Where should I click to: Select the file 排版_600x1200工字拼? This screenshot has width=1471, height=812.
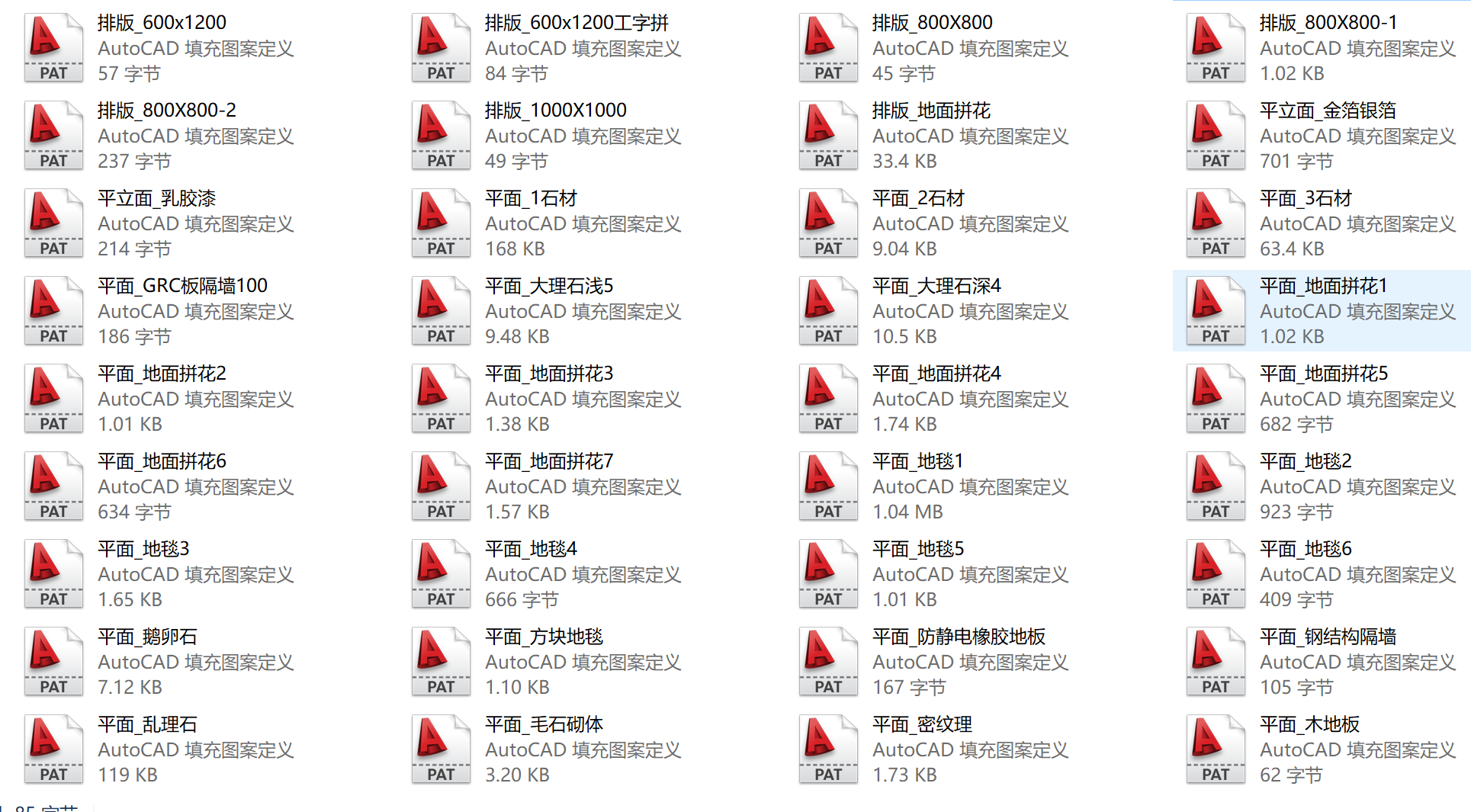(x=577, y=24)
